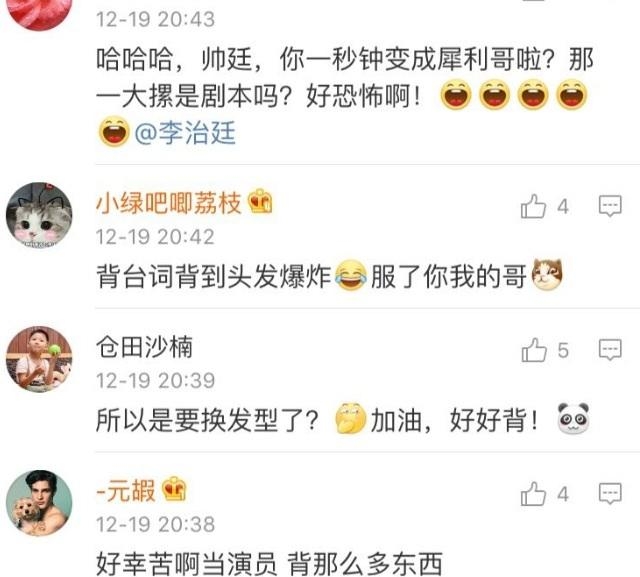Reply to 小绿吧唧荔枝's comment
This screenshot has height=577, width=640.
610,207
